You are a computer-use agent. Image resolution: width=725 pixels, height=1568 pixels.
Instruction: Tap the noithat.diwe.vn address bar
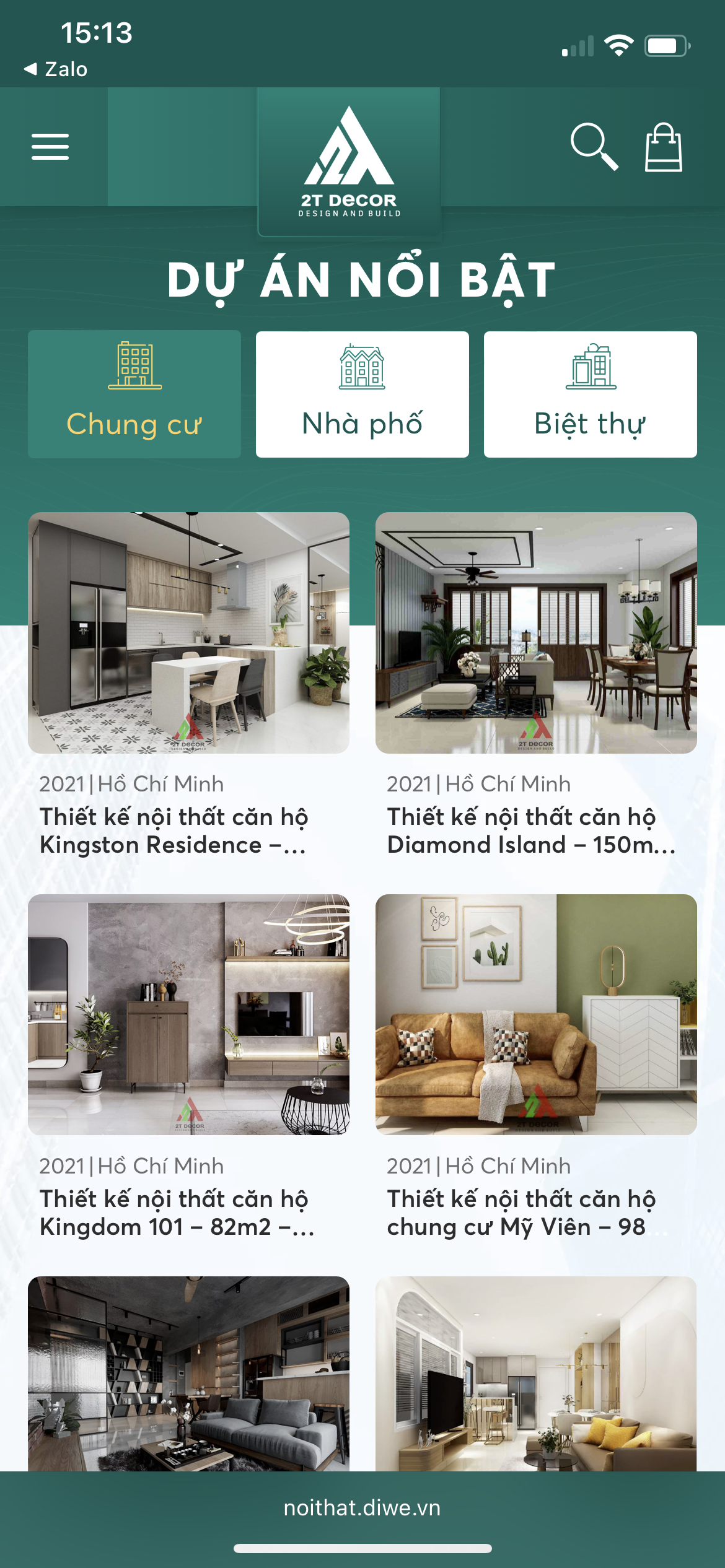(x=362, y=1507)
